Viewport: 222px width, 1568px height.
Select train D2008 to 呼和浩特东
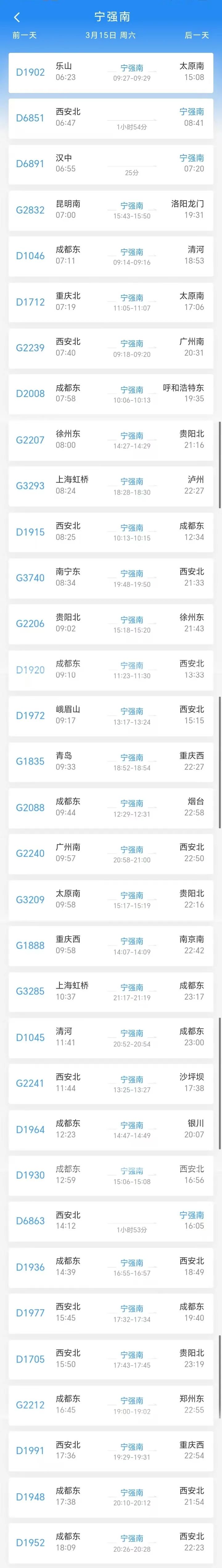111,394
